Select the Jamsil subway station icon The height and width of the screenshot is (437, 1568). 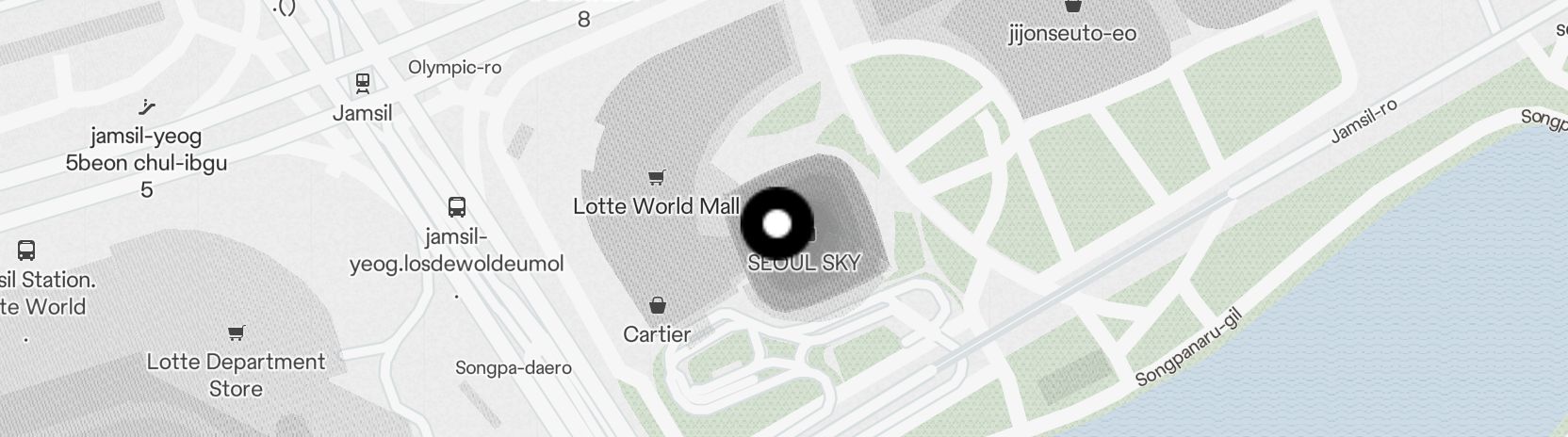point(363,84)
